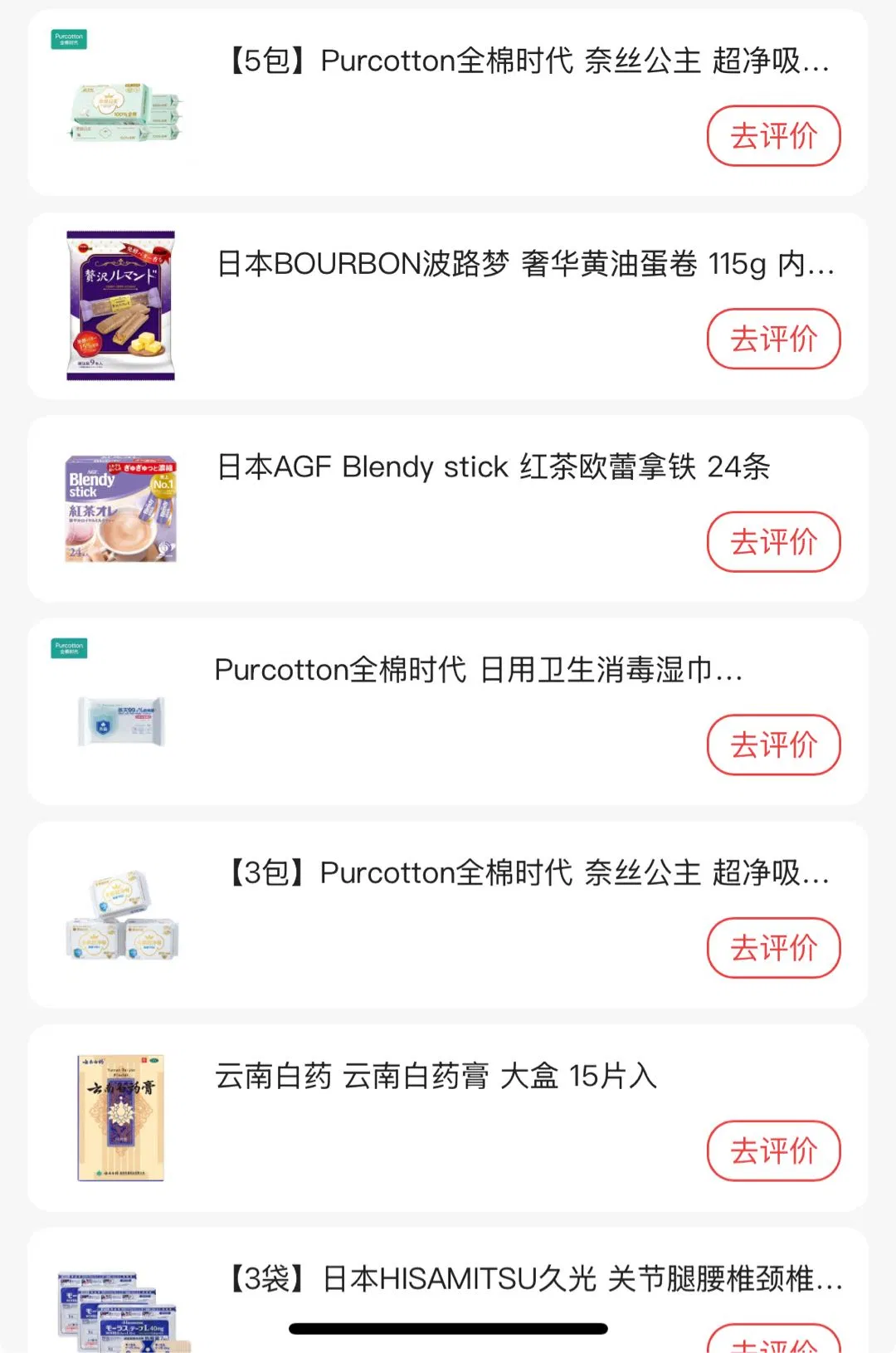
Task: Review 云南白药膏 大盒 15片入 via 去评价
Action: pos(773,1151)
